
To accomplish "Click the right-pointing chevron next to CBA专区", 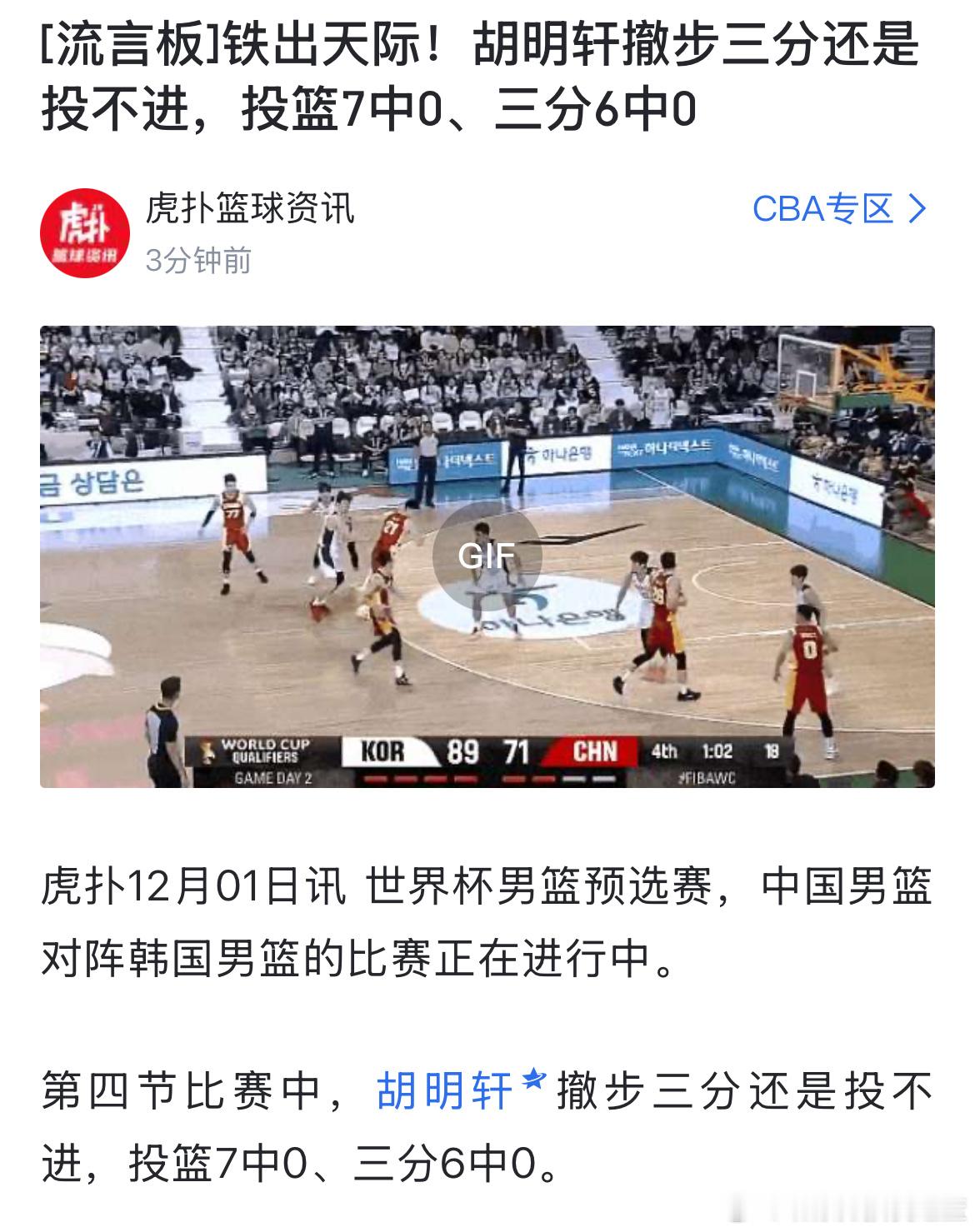I will pos(913,210).
